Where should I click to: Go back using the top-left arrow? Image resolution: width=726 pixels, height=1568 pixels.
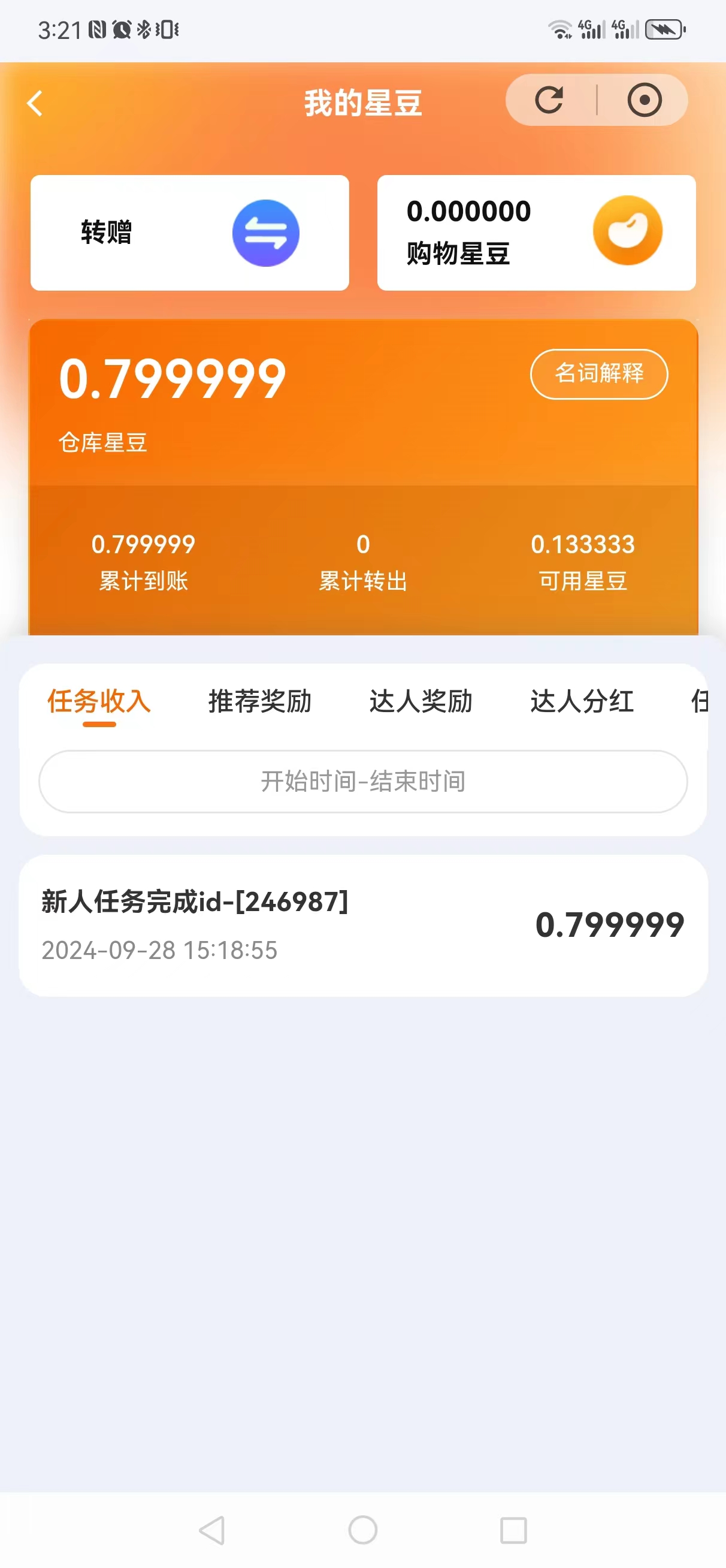click(35, 103)
